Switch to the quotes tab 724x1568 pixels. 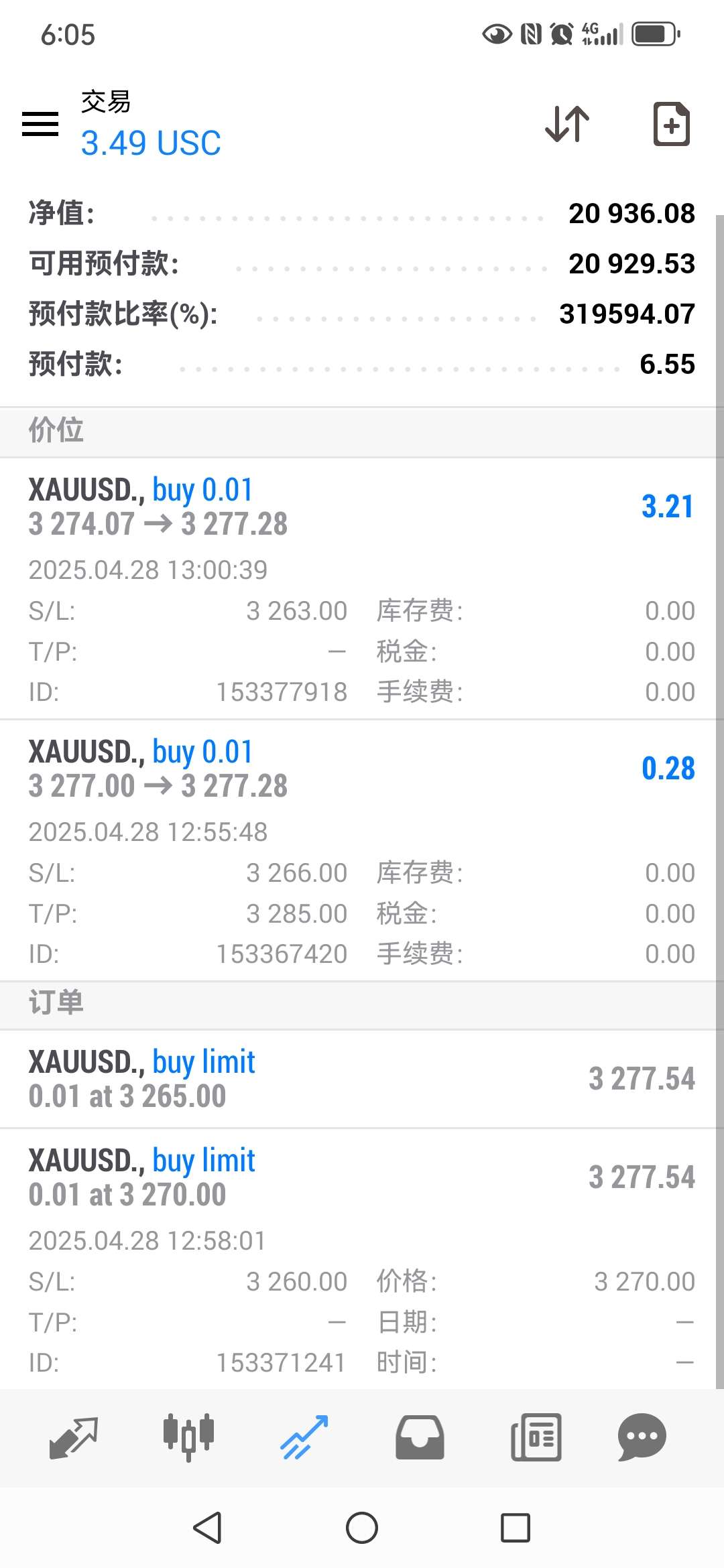(74, 1438)
